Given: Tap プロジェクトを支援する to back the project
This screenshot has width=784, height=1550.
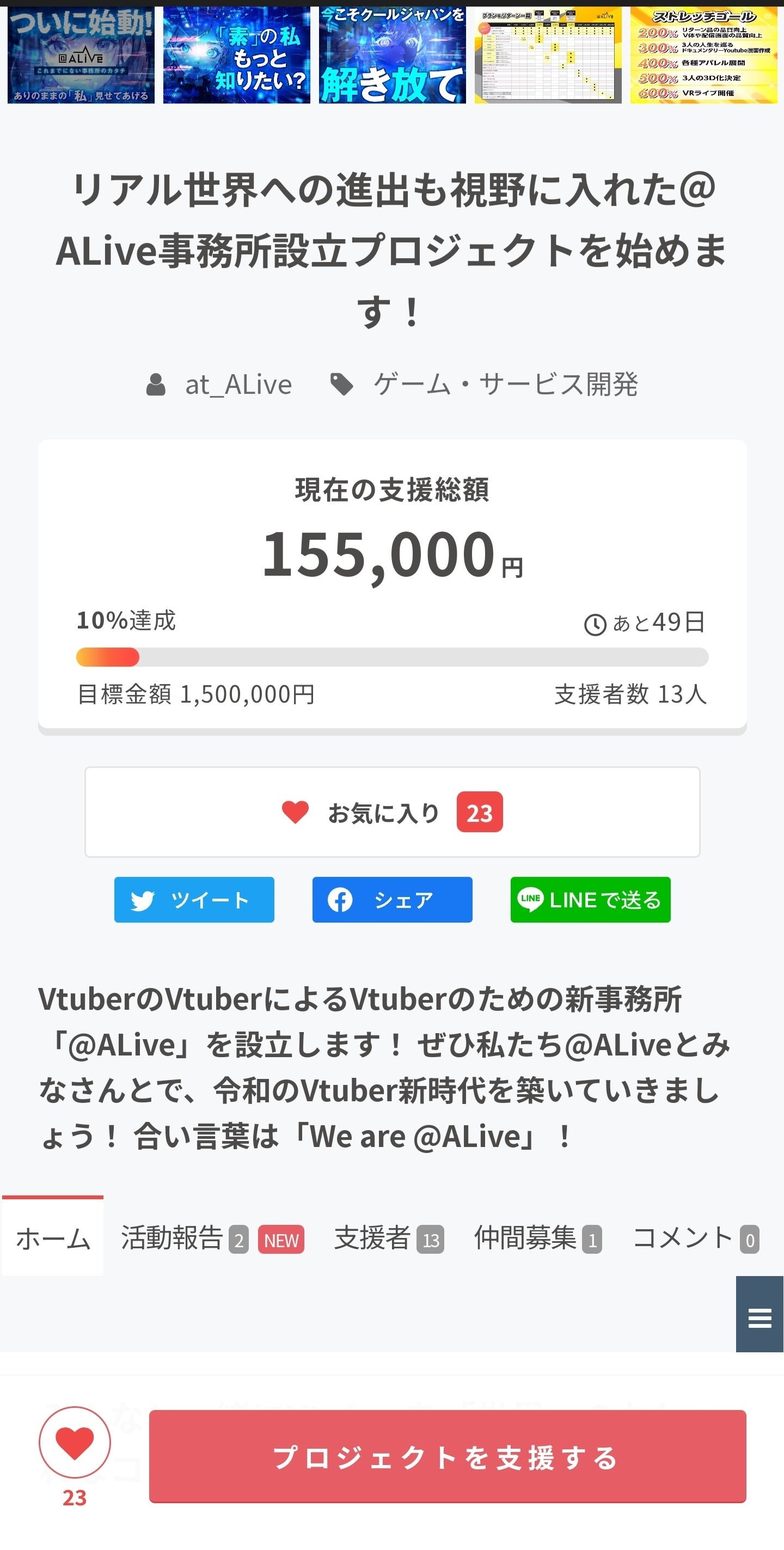Looking at the screenshot, I should [447, 1457].
